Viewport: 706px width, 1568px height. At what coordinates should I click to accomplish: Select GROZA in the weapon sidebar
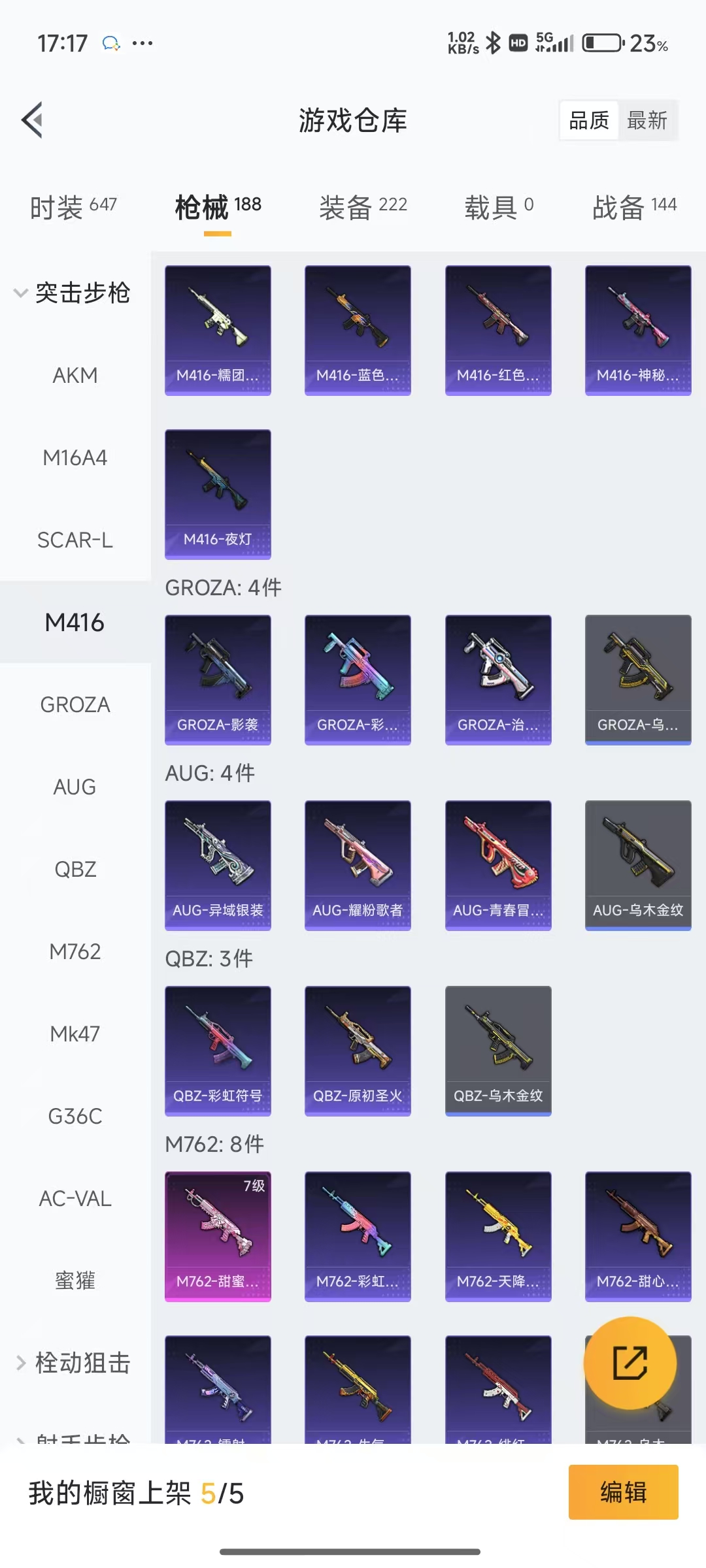75,705
